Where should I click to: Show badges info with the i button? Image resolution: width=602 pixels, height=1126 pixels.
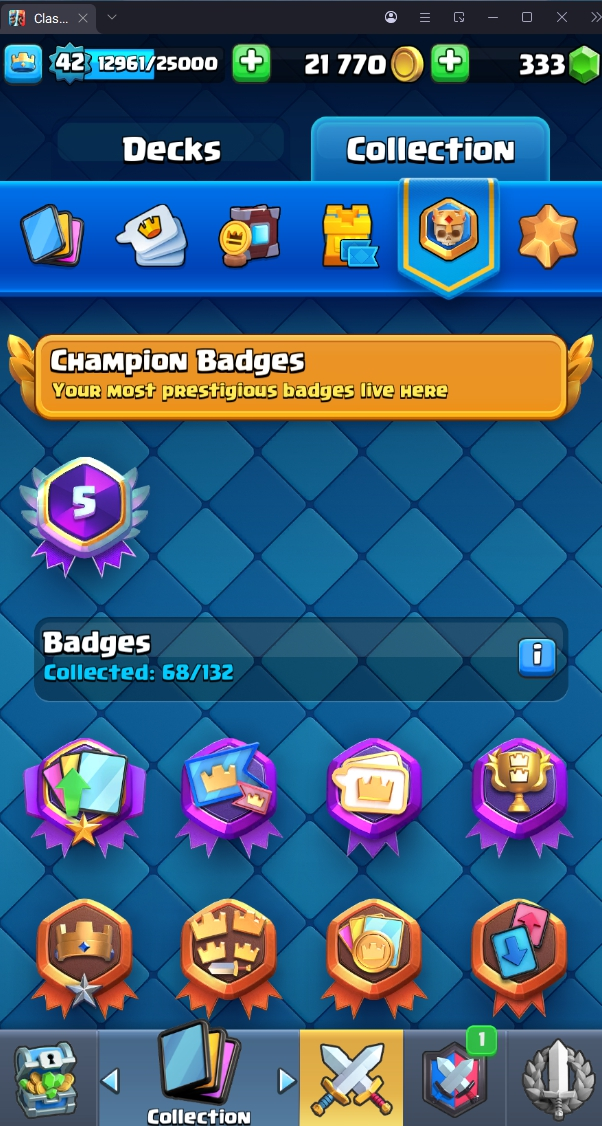(x=536, y=656)
